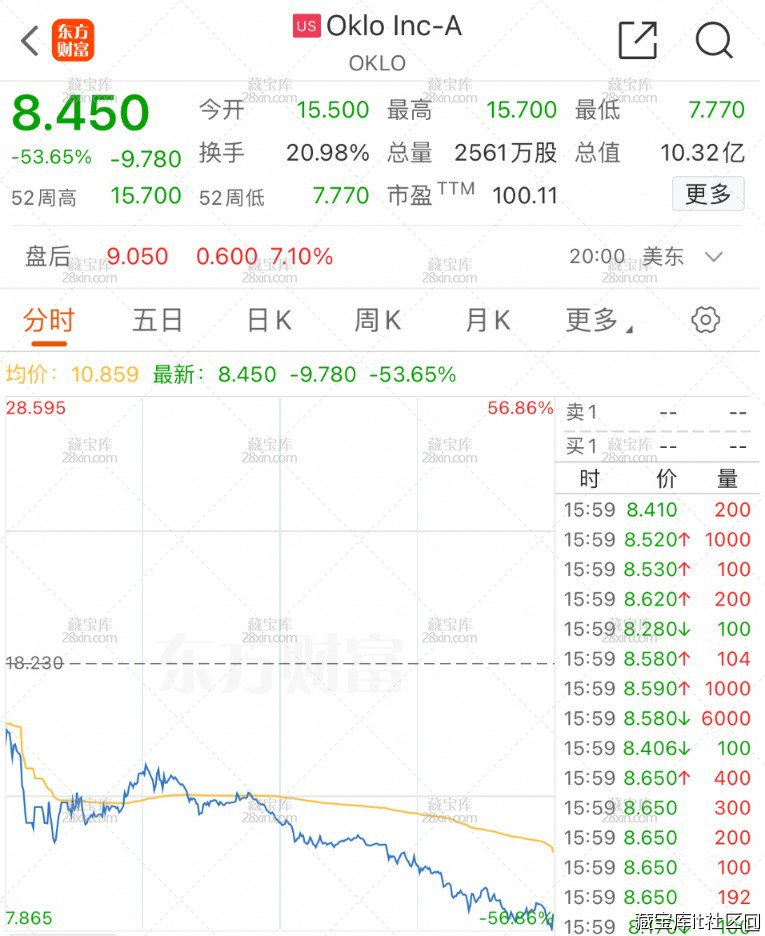Open the search magnifier icon

coord(714,41)
